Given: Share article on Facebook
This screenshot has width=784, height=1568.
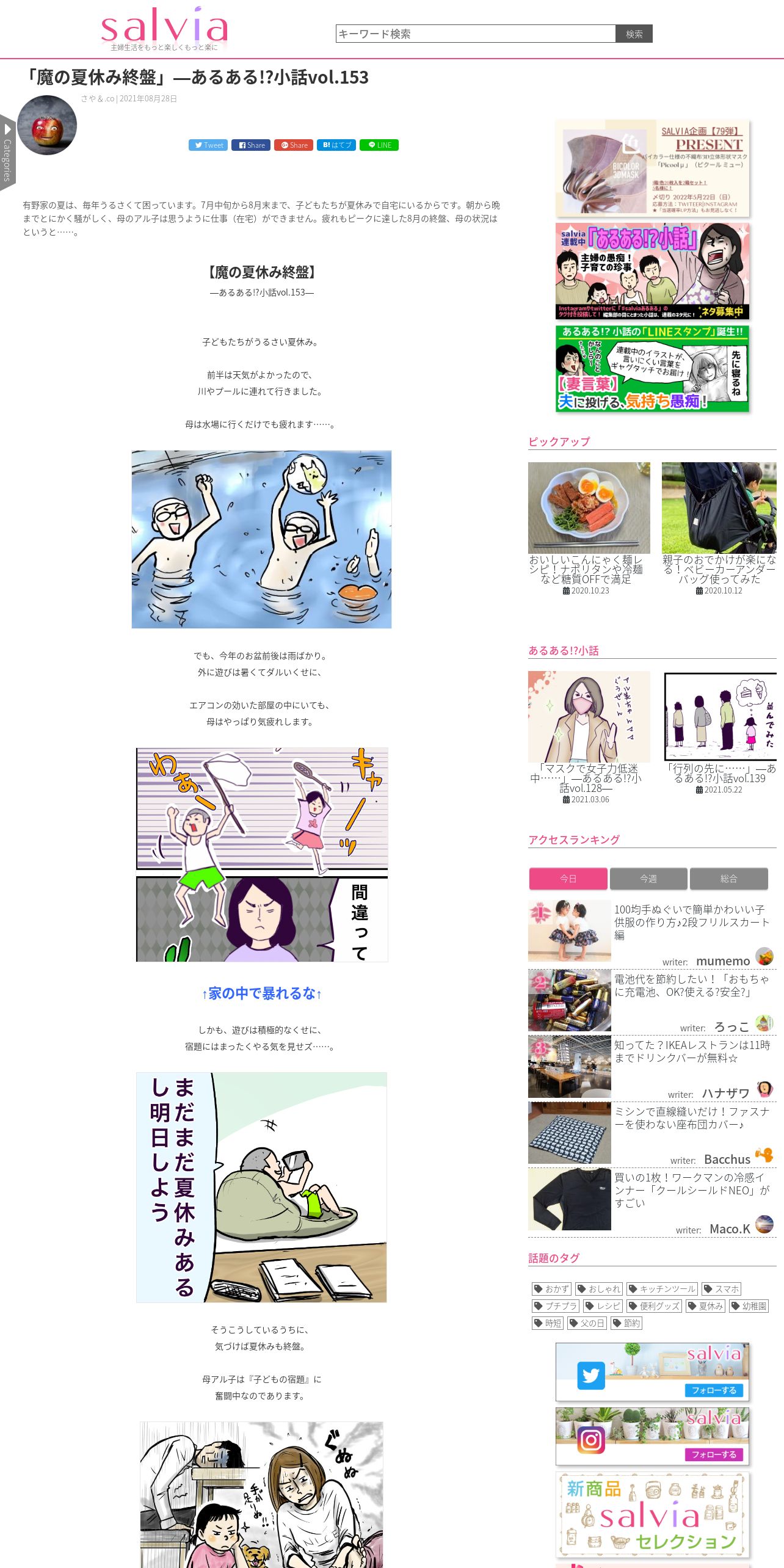Looking at the screenshot, I should (251, 145).
